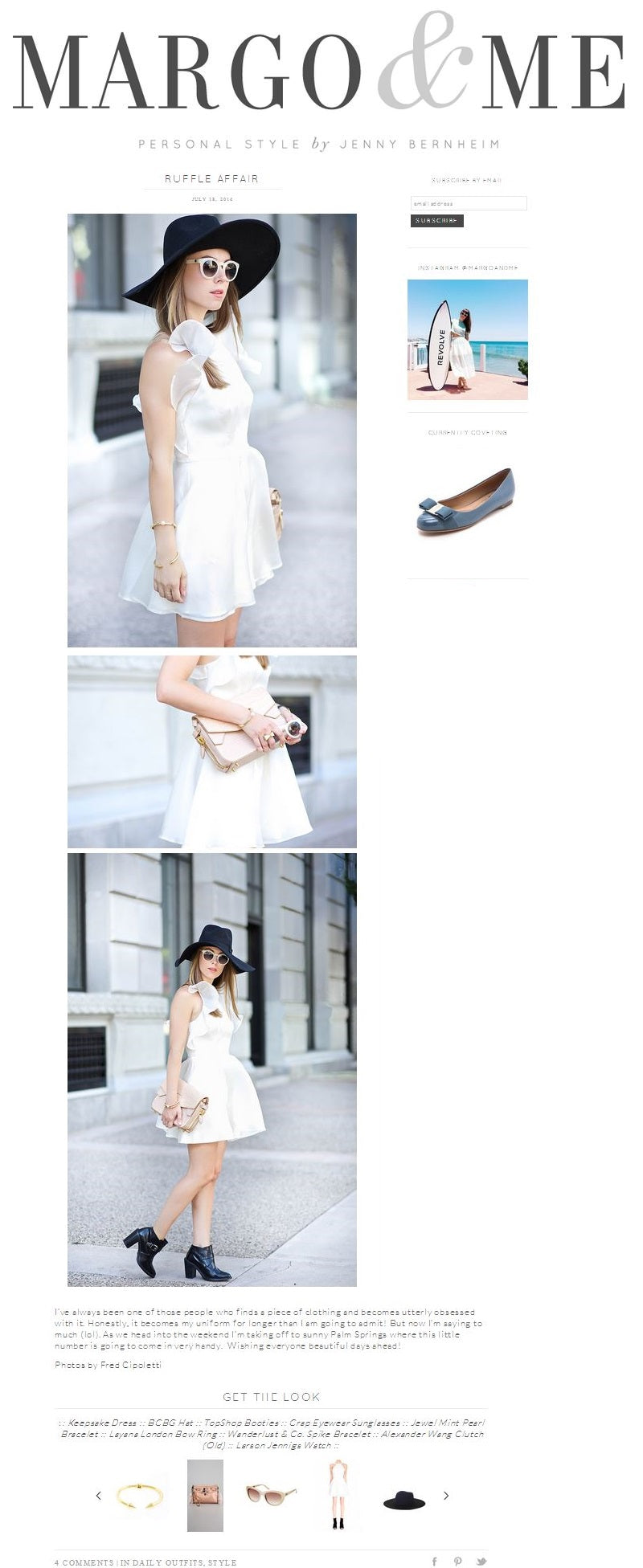View the blue bow flat in Currently Coveting
Viewport: 643px width, 1568px height.
point(466,502)
